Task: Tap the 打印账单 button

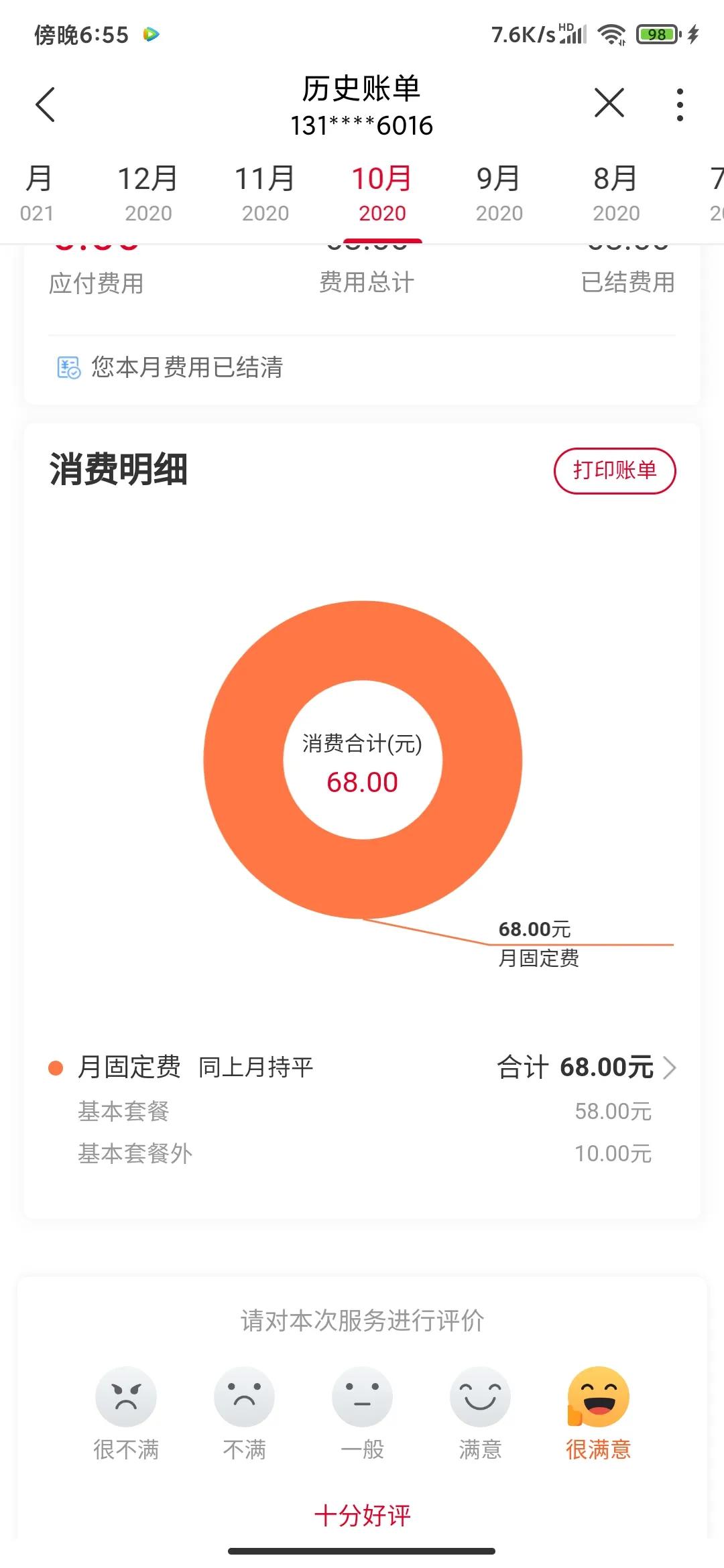Action: [615, 470]
